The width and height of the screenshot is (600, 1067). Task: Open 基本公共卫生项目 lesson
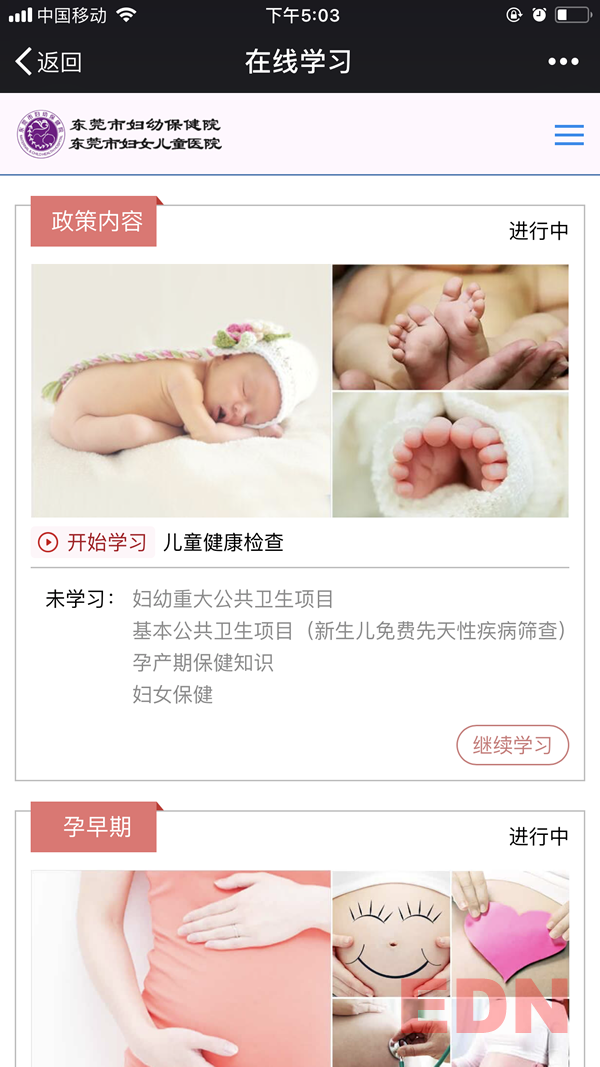[x=349, y=631]
